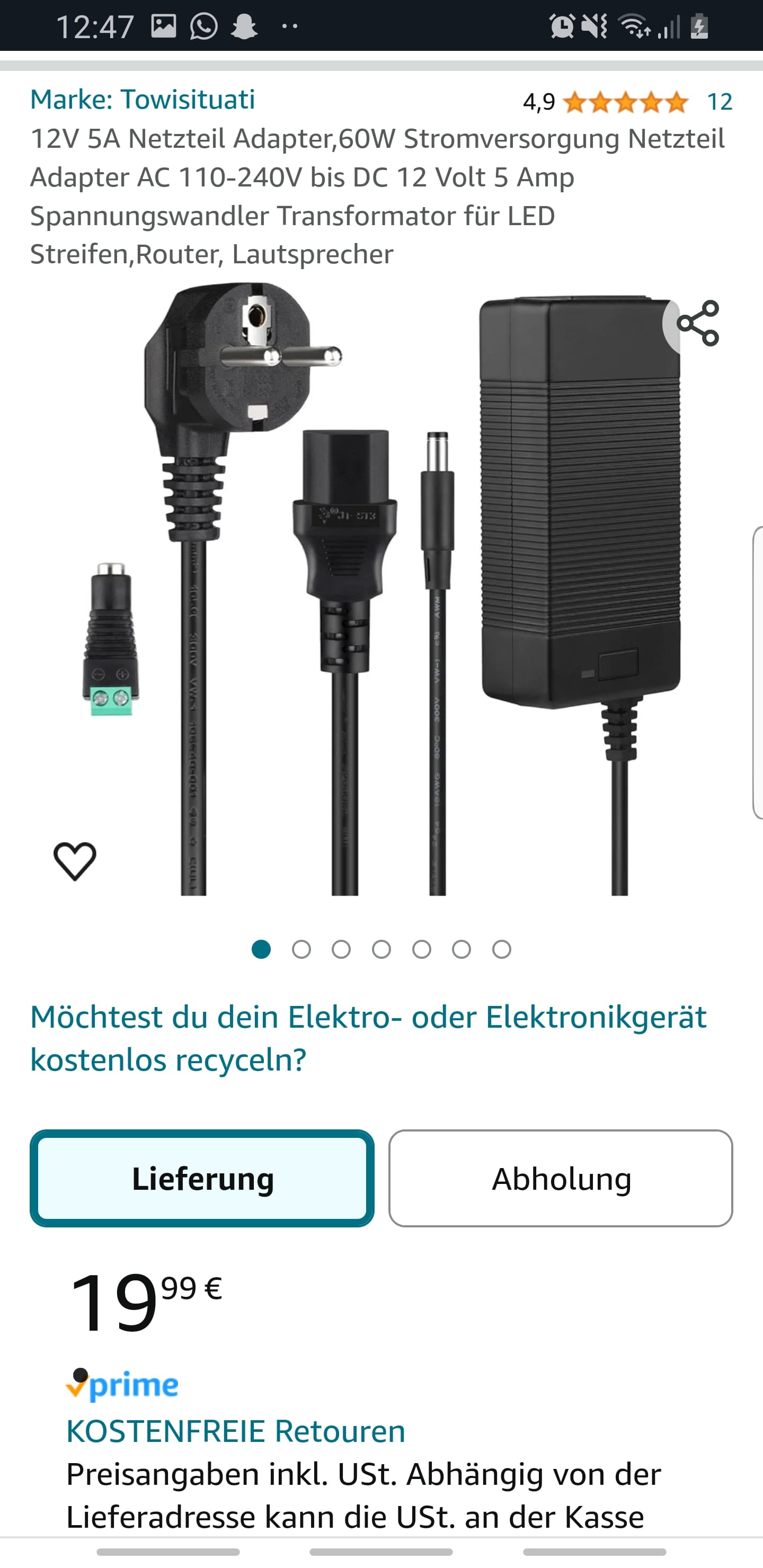Switch to the Abholung pickup option

click(x=560, y=1179)
